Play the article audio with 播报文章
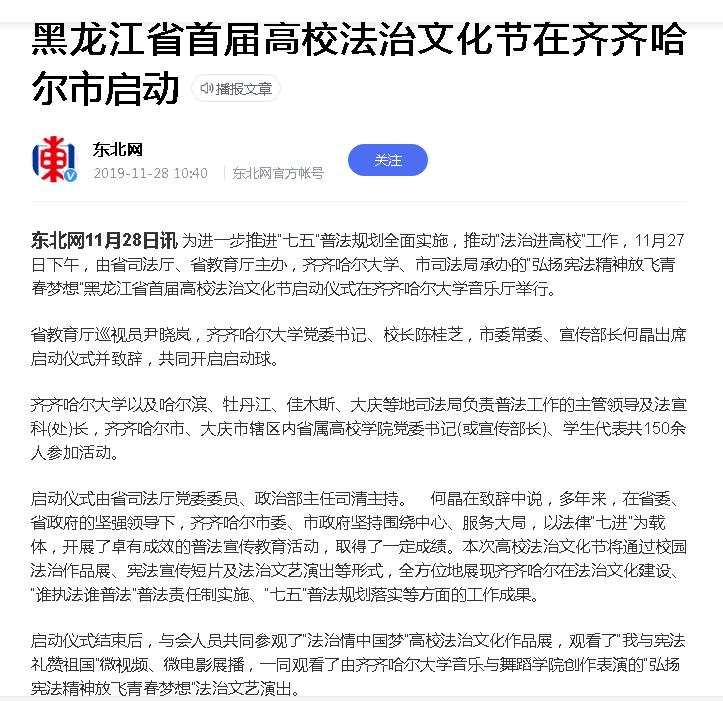This screenshot has height=701, width=723. coord(236,89)
